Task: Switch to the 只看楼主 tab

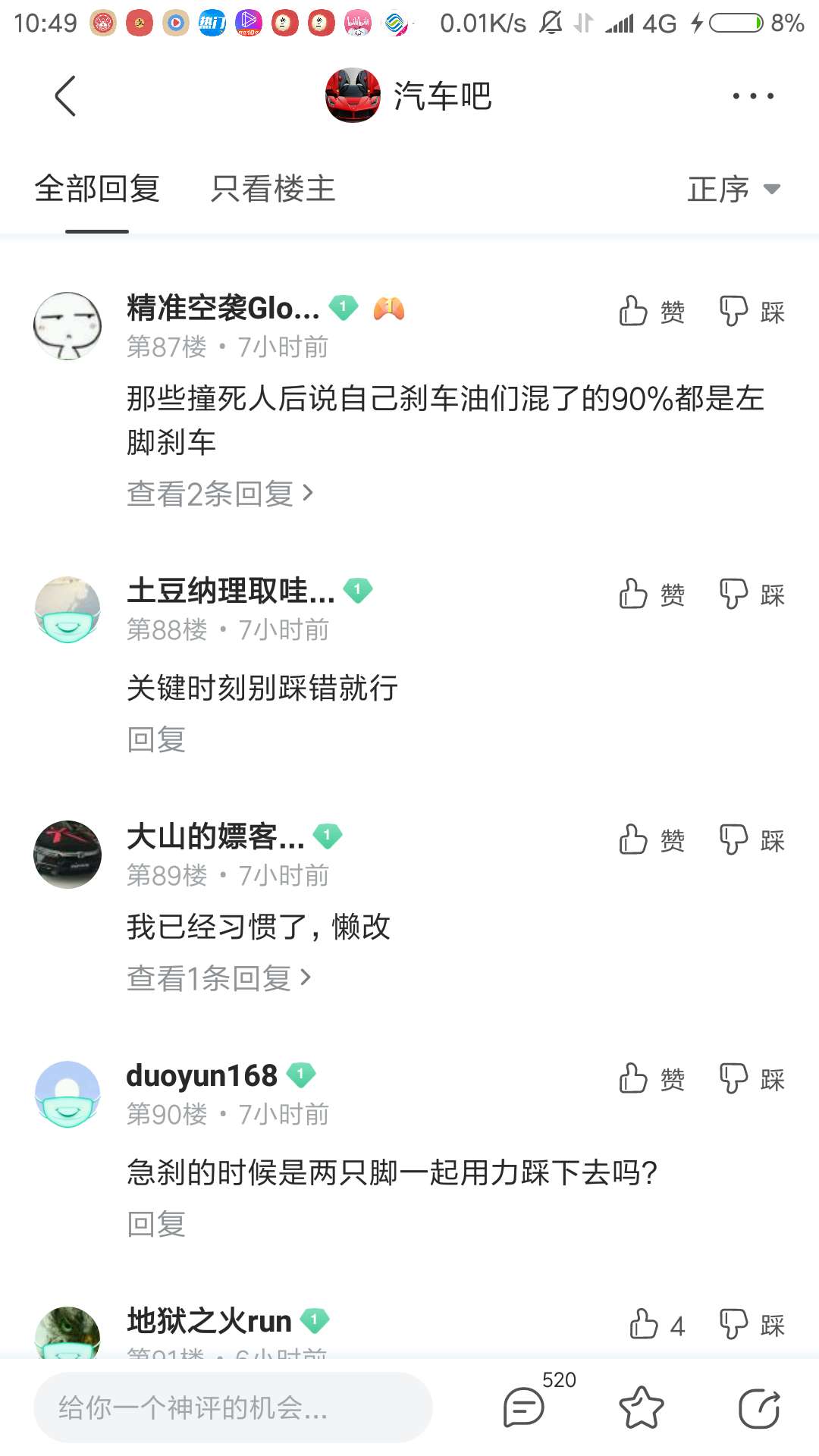Action: (273, 190)
